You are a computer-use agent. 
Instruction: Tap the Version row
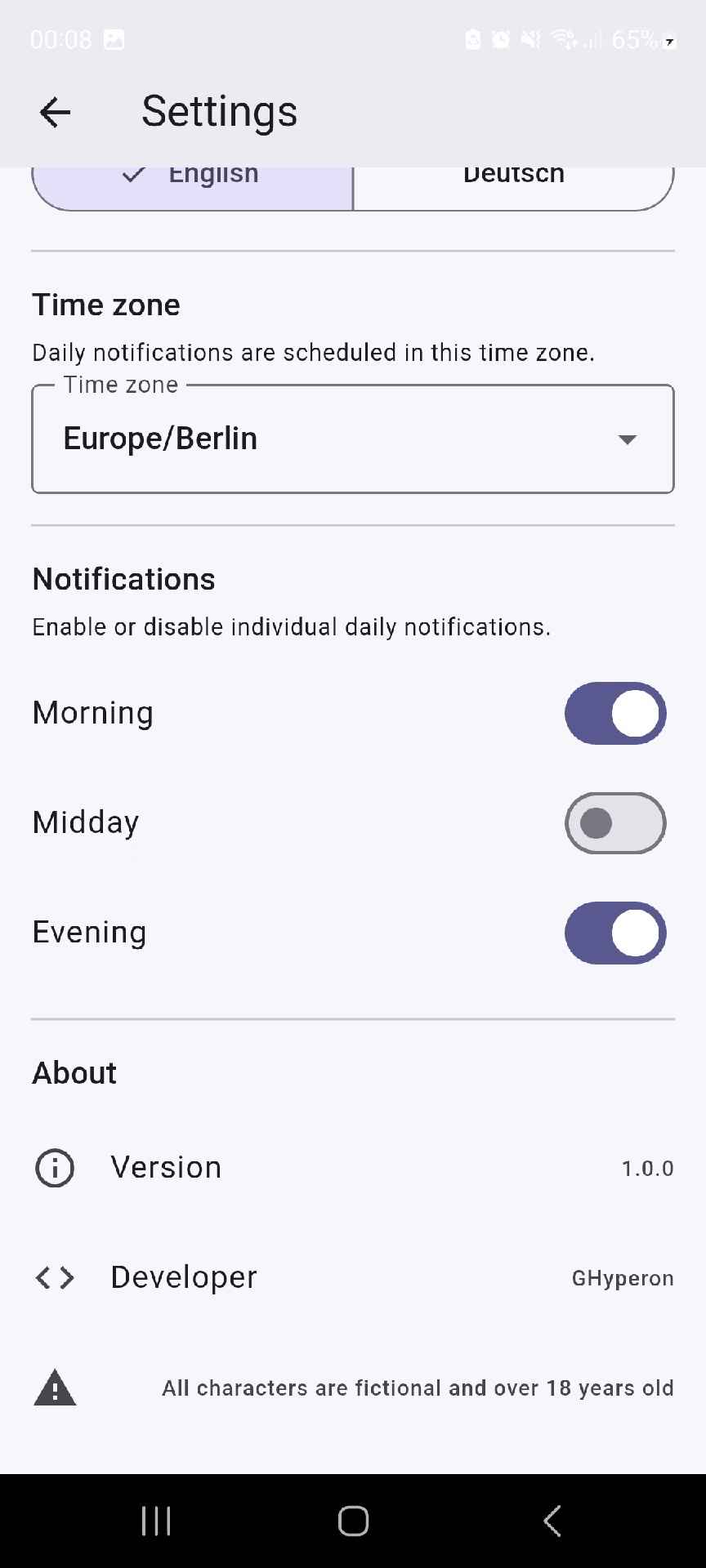tap(353, 1168)
